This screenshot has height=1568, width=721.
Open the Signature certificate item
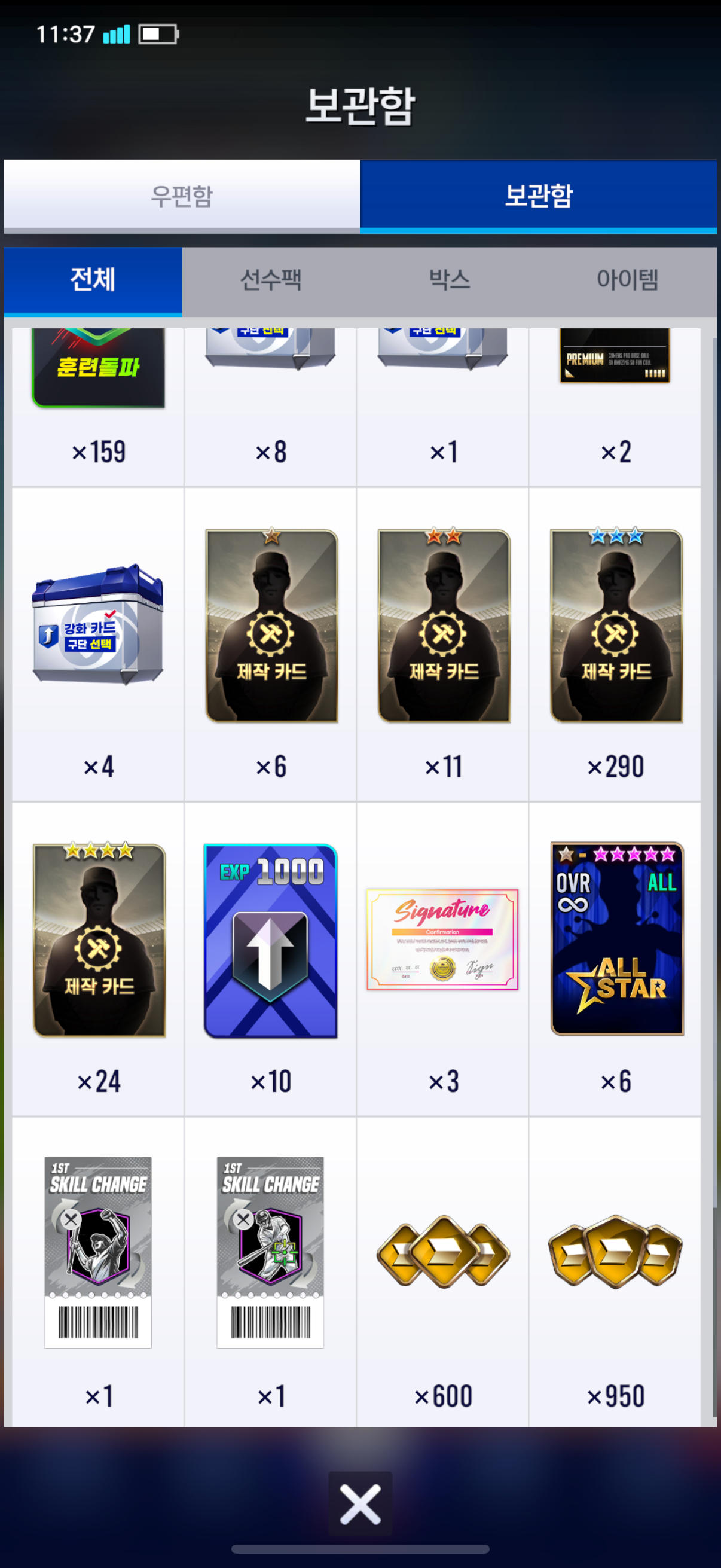[x=443, y=959]
